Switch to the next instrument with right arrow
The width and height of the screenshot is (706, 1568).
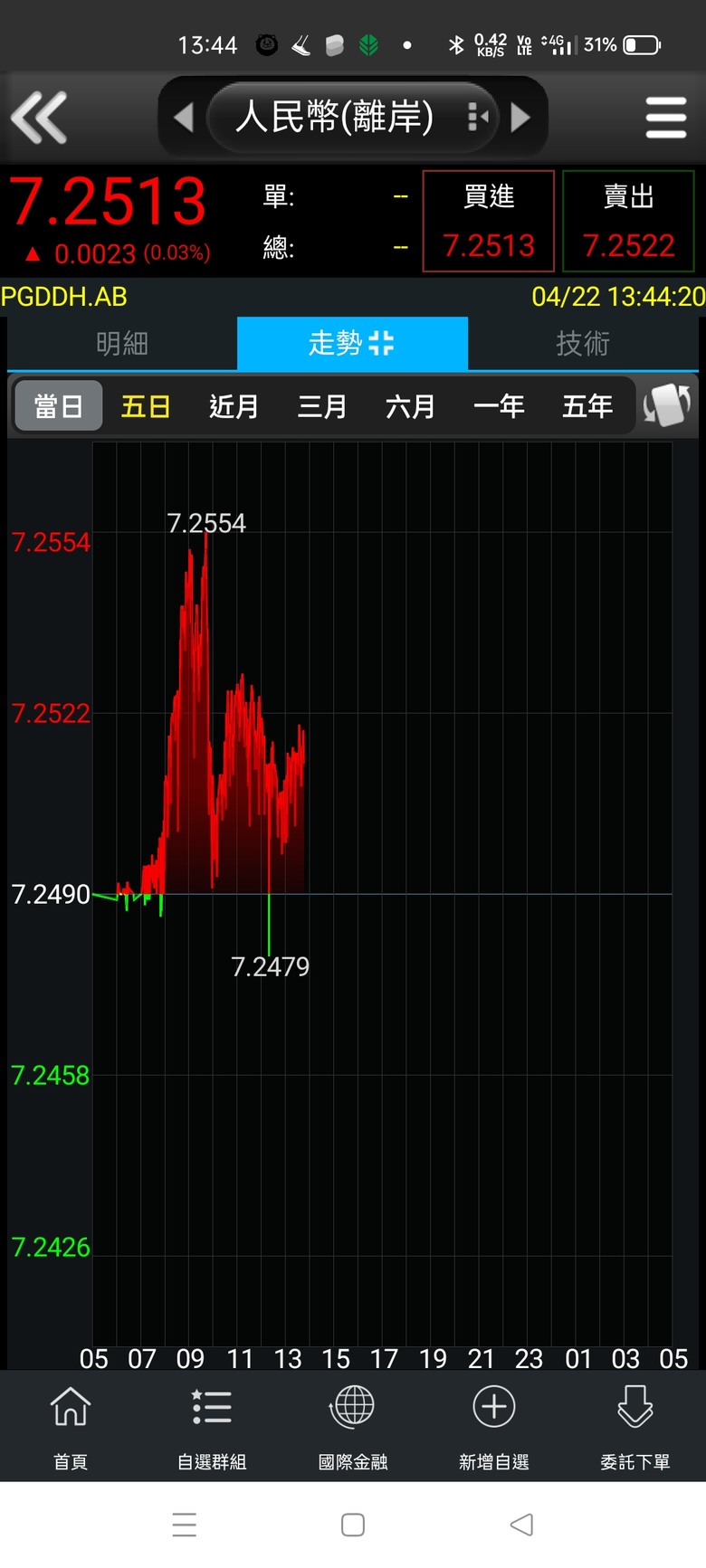click(x=520, y=118)
